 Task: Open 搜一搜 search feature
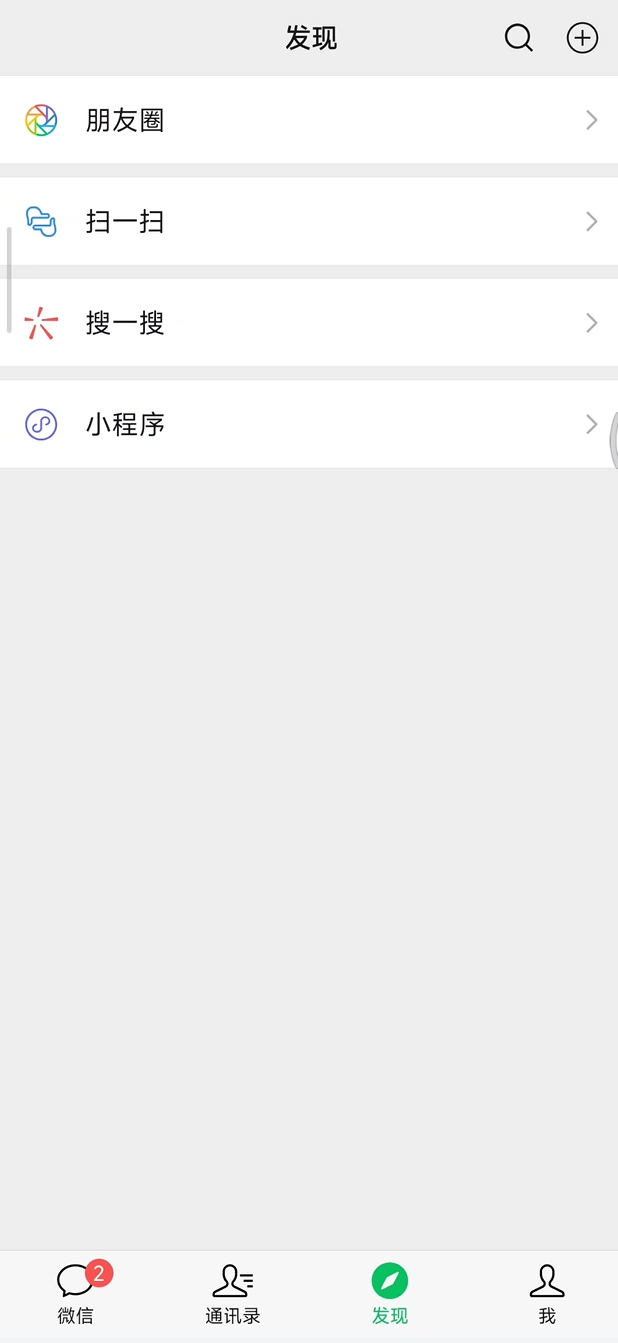pyautogui.click(x=308, y=323)
